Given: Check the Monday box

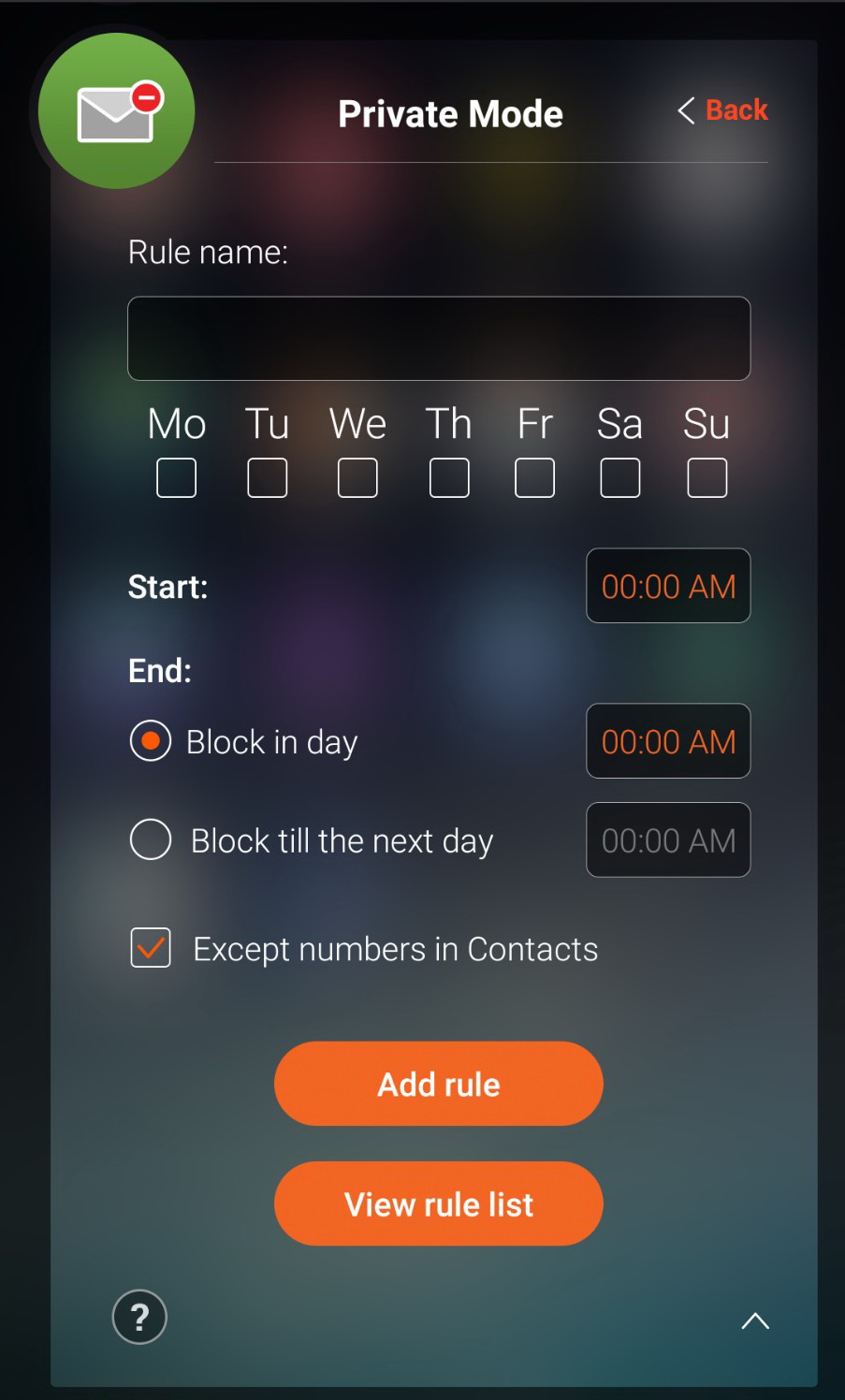Looking at the screenshot, I should click(x=176, y=477).
